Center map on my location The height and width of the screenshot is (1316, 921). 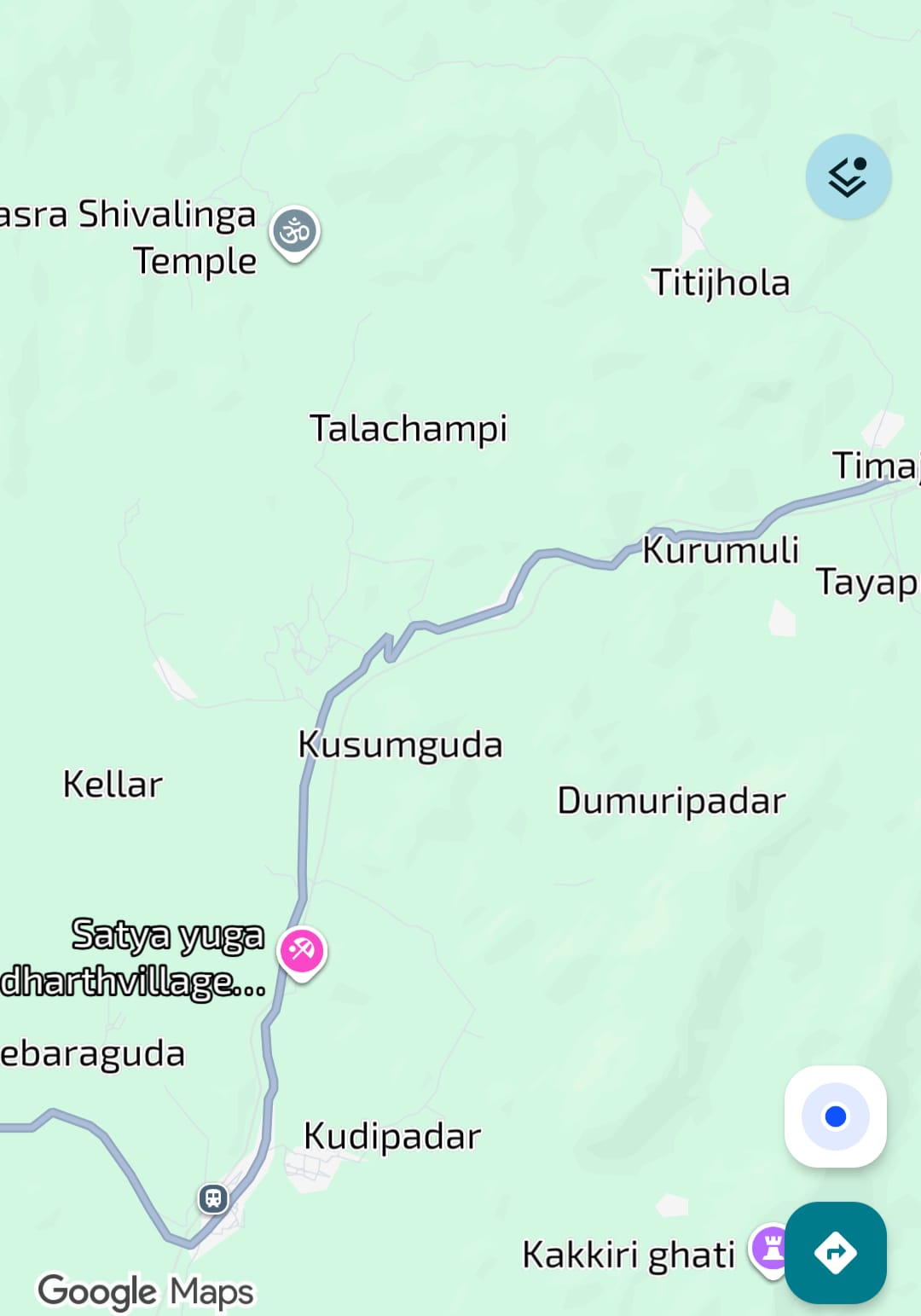(x=835, y=1116)
